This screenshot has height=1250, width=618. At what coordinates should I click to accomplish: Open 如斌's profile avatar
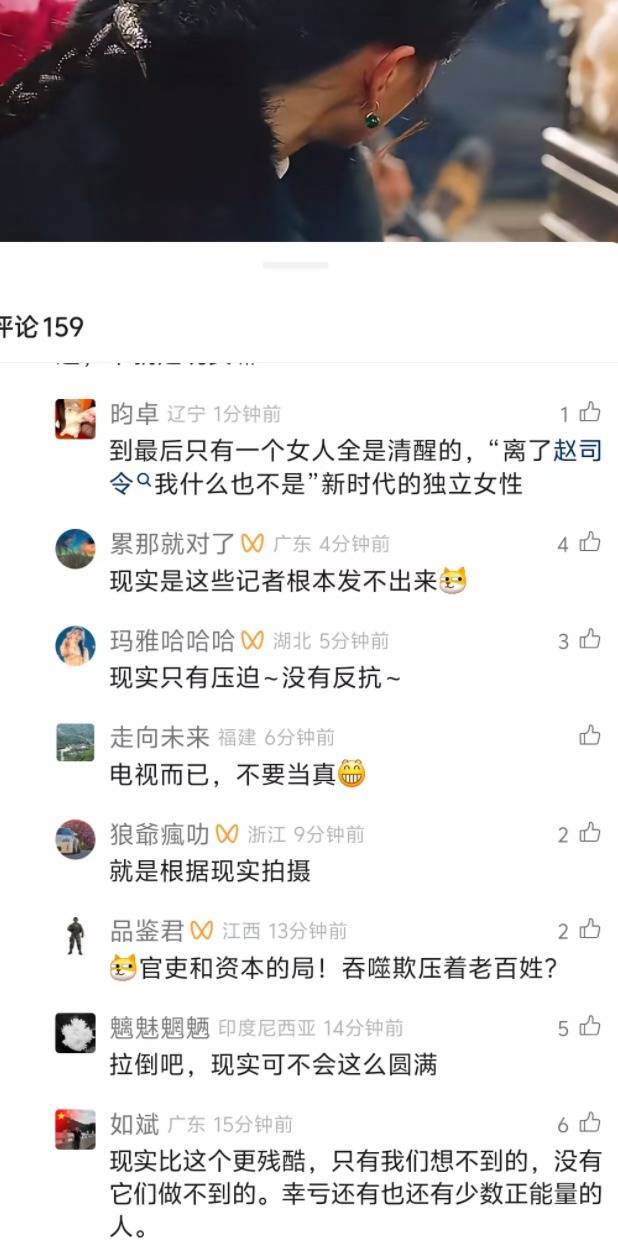tap(75, 1129)
